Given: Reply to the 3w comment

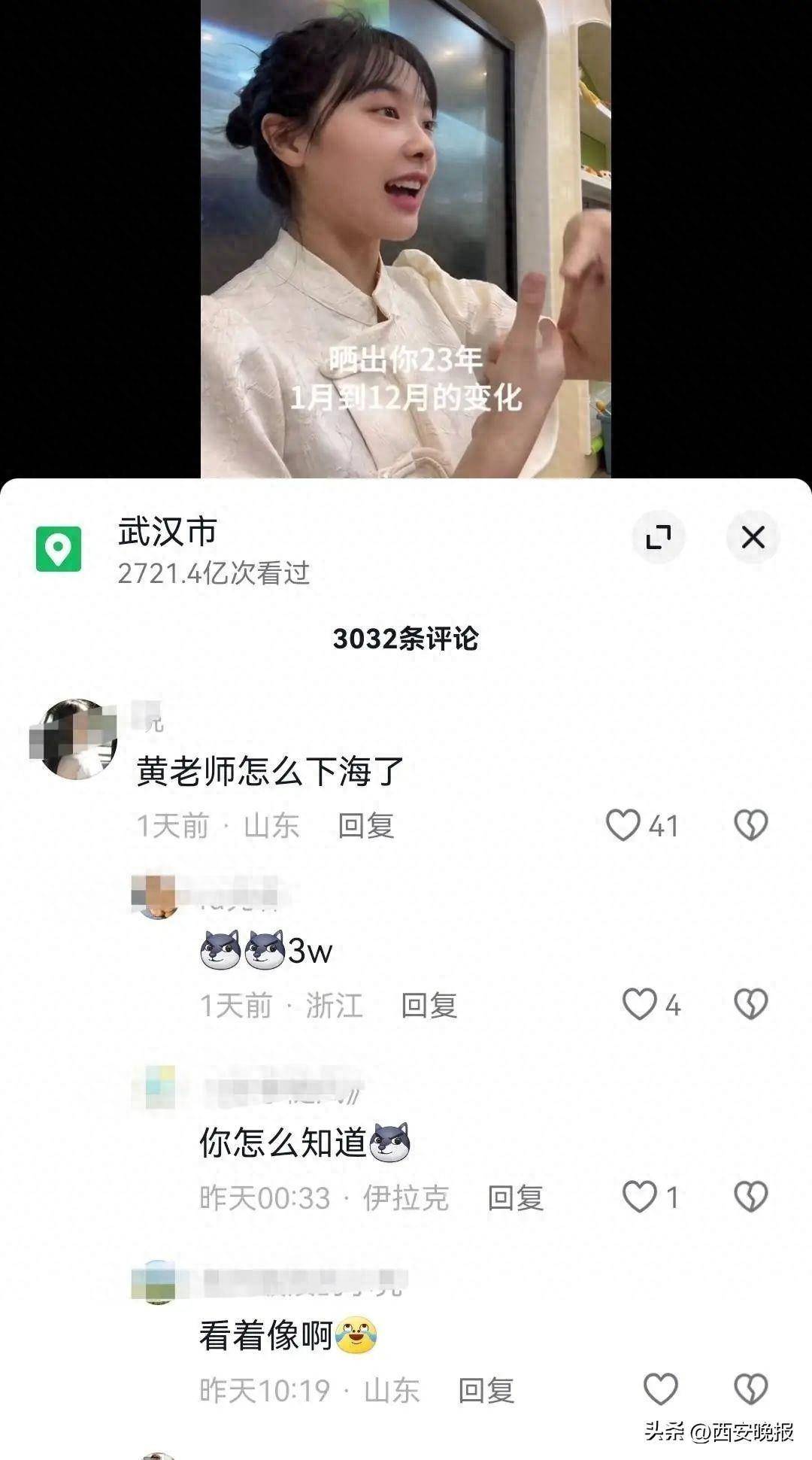Looking at the screenshot, I should (x=429, y=1005).
